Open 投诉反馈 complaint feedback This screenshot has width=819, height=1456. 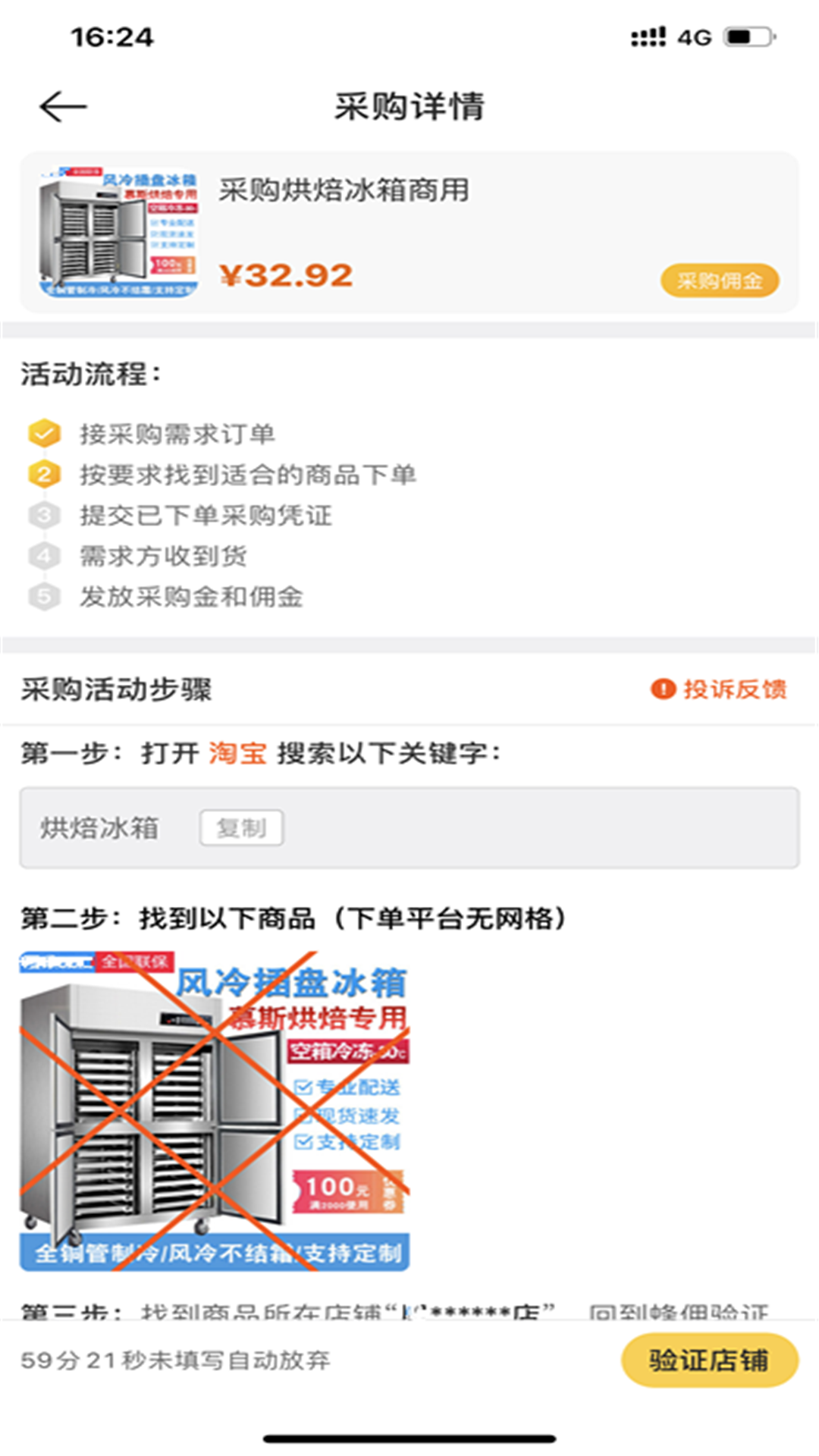pyautogui.click(x=720, y=689)
